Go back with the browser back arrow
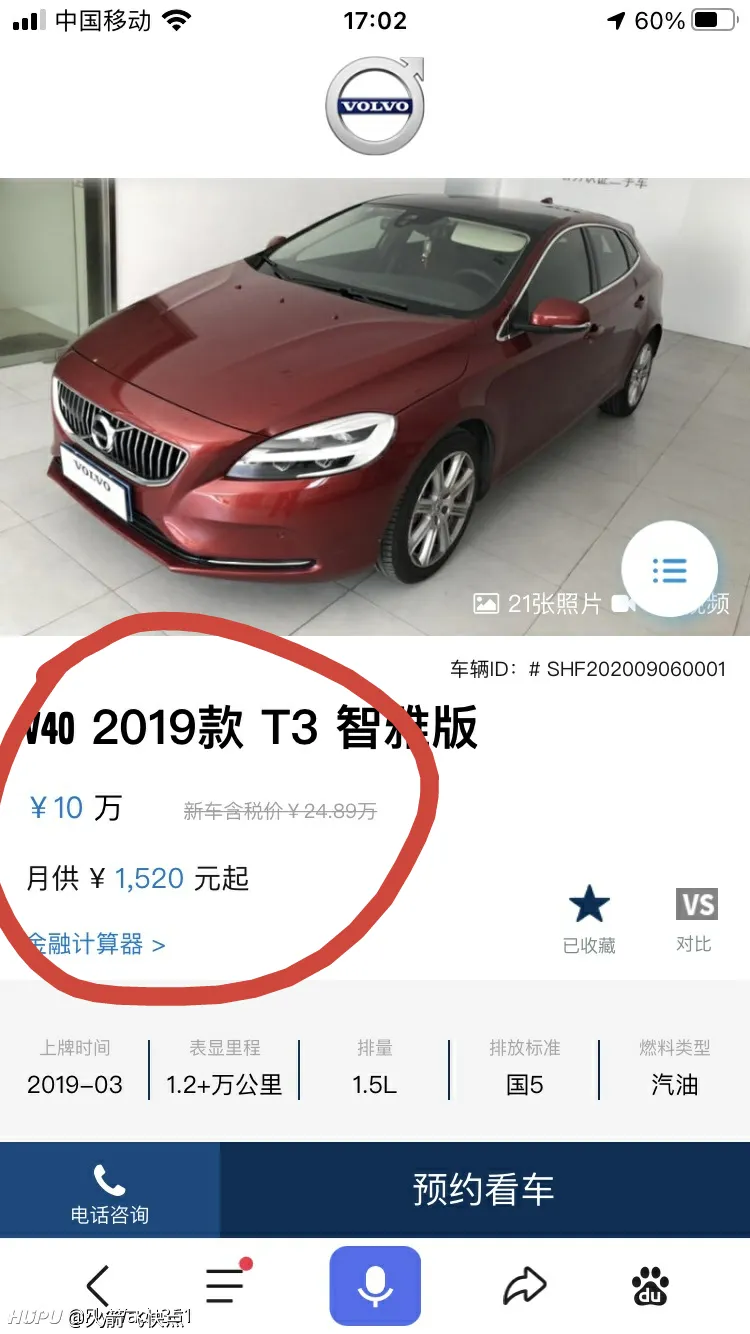750x1334 pixels. point(97,1285)
